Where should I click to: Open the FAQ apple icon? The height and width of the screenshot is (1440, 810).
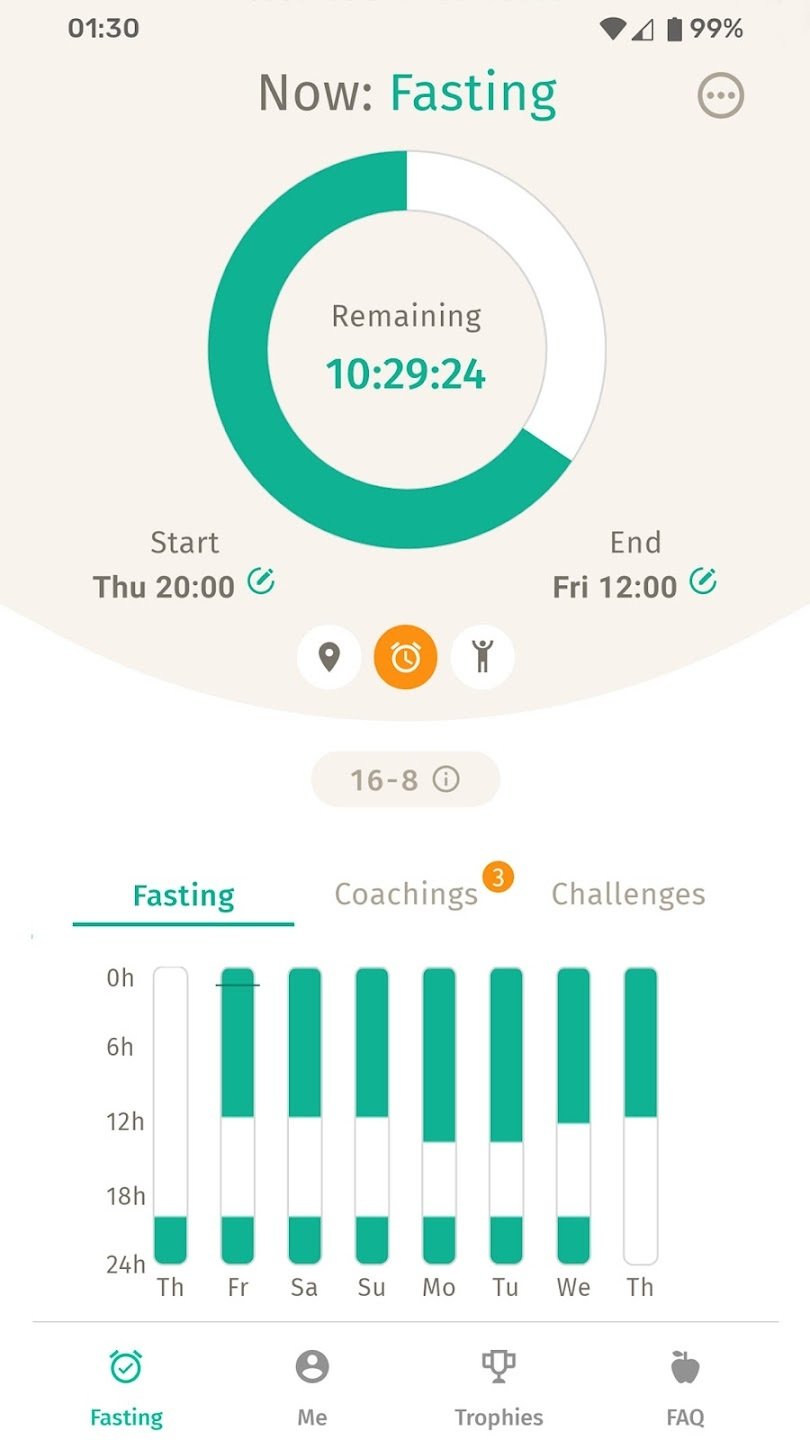(x=684, y=1385)
